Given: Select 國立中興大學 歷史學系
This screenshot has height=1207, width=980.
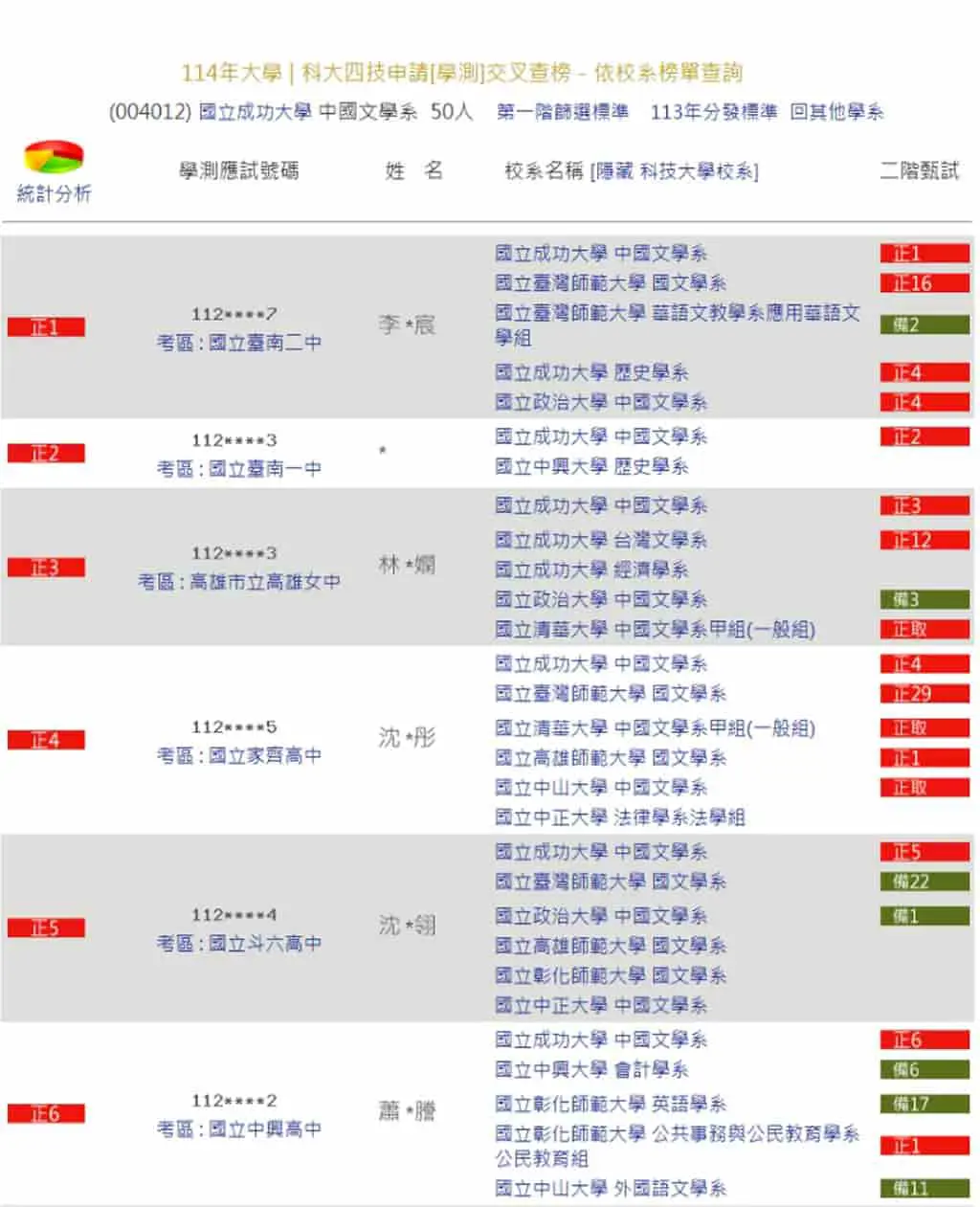Looking at the screenshot, I should [x=591, y=466].
